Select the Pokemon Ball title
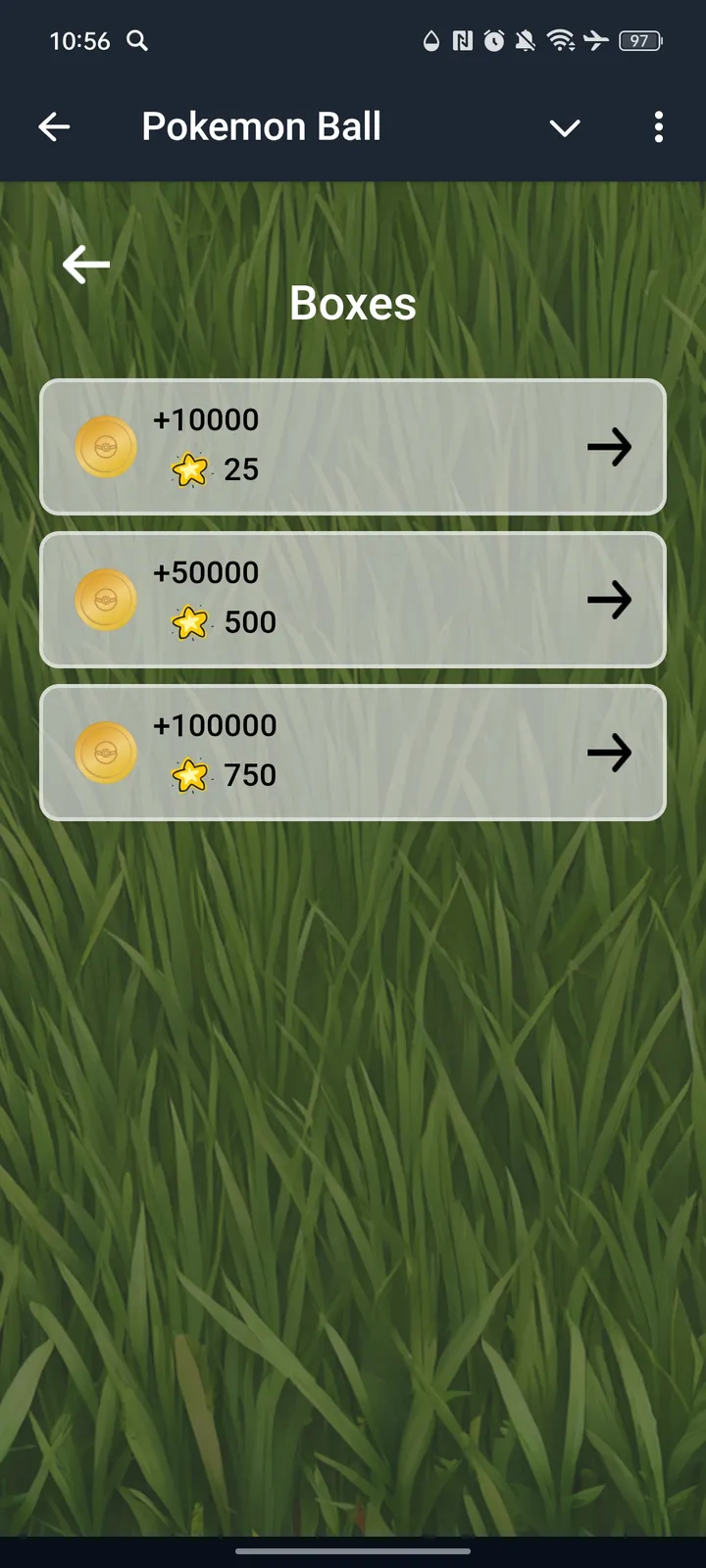The height and width of the screenshot is (1568, 706). pyautogui.click(x=261, y=125)
